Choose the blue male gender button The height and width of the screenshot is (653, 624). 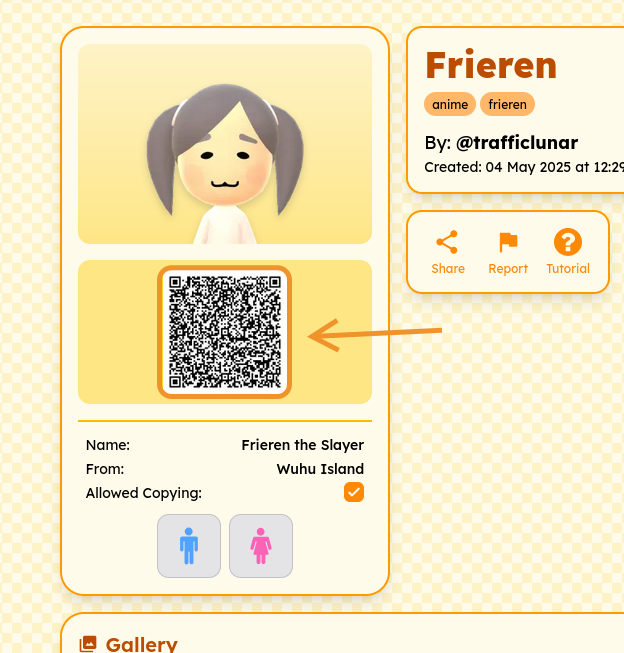click(x=189, y=546)
